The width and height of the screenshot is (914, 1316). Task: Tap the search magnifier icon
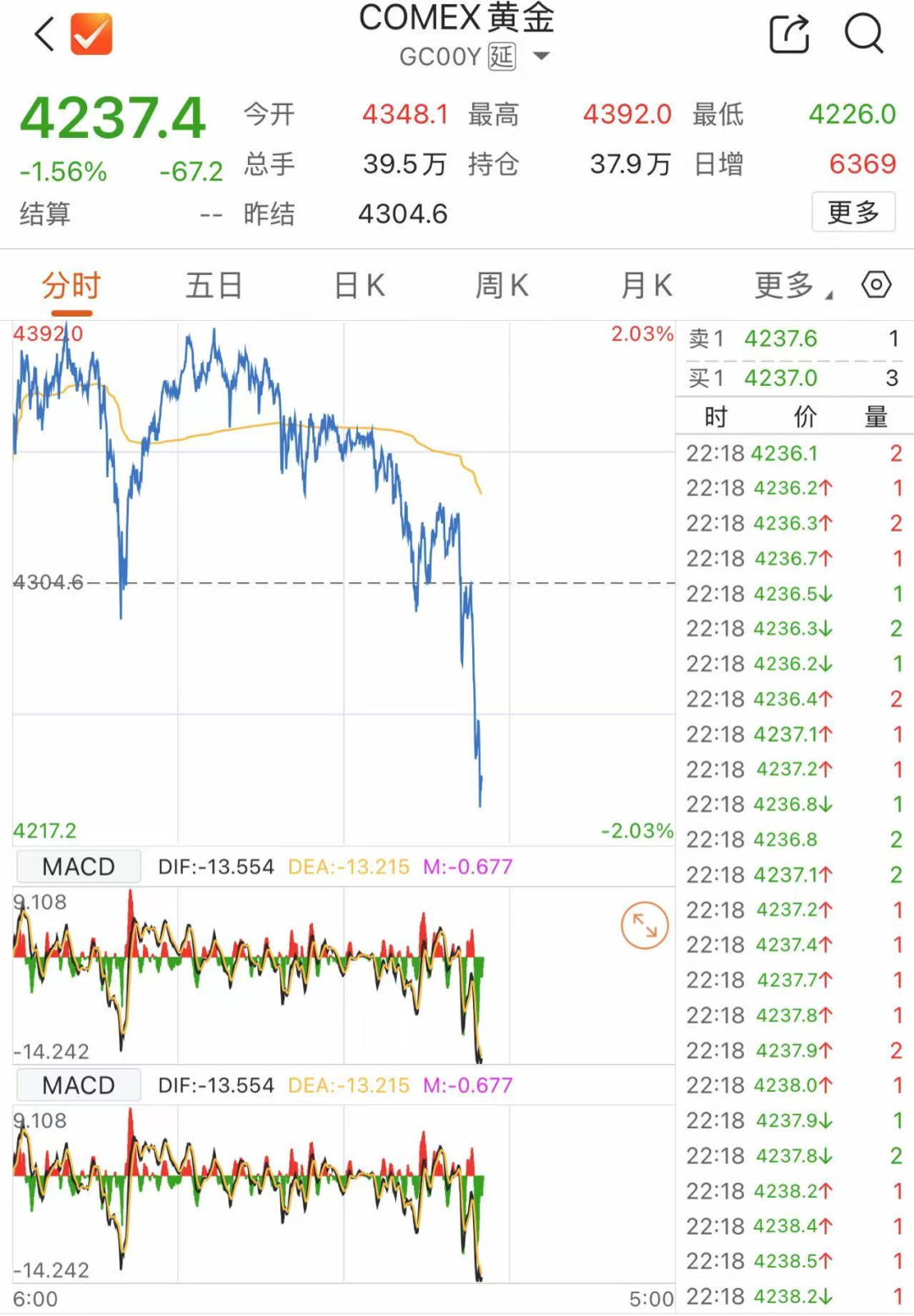(864, 35)
